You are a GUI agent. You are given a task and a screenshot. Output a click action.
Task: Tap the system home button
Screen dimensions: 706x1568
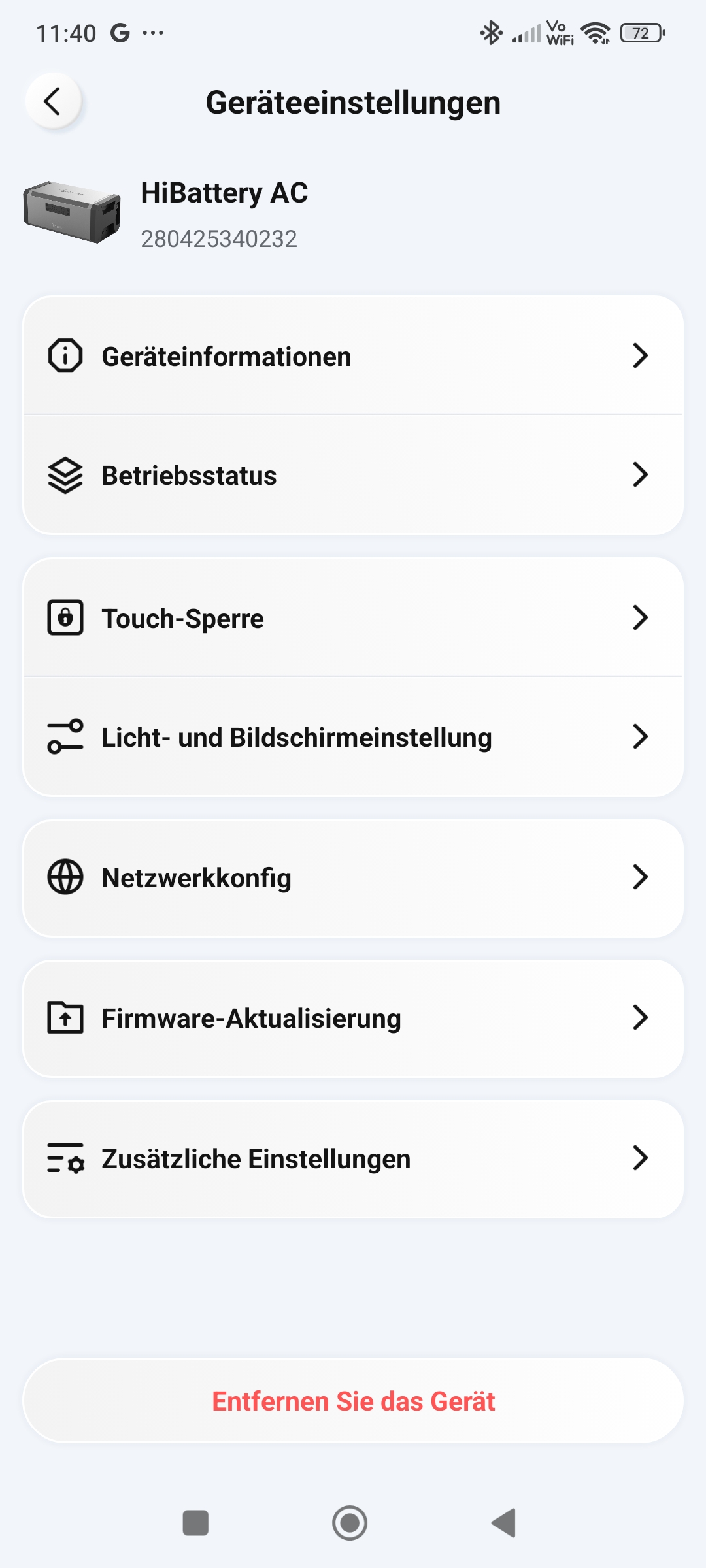pyautogui.click(x=350, y=1523)
